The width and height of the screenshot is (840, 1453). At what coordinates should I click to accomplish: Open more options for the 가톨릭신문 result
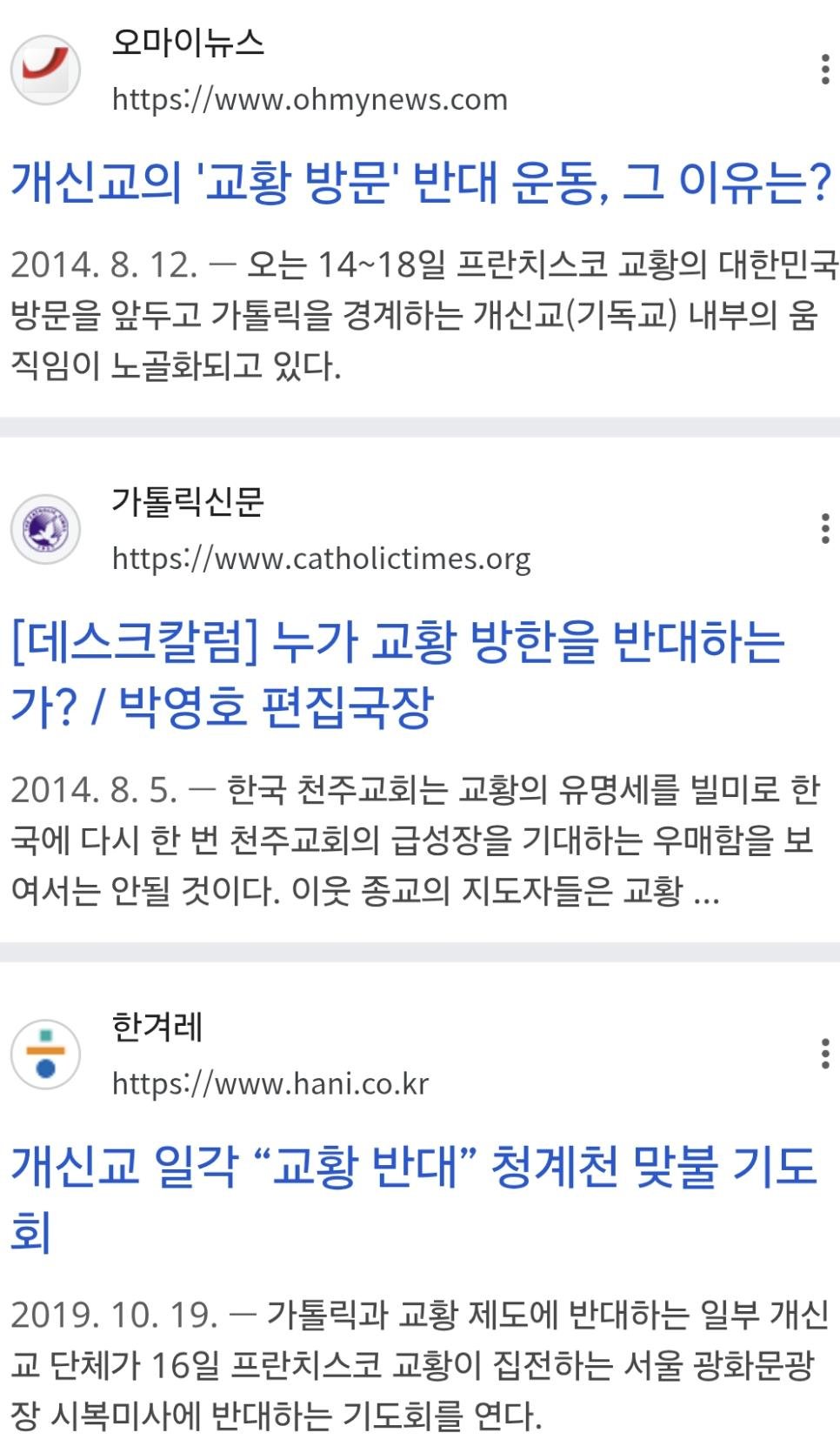(824, 529)
